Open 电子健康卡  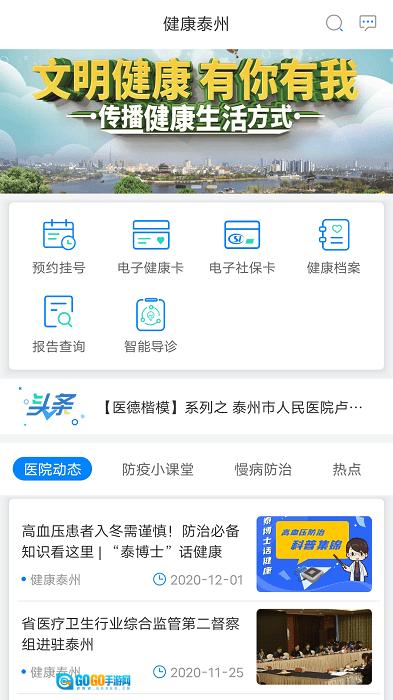[x=151, y=247]
